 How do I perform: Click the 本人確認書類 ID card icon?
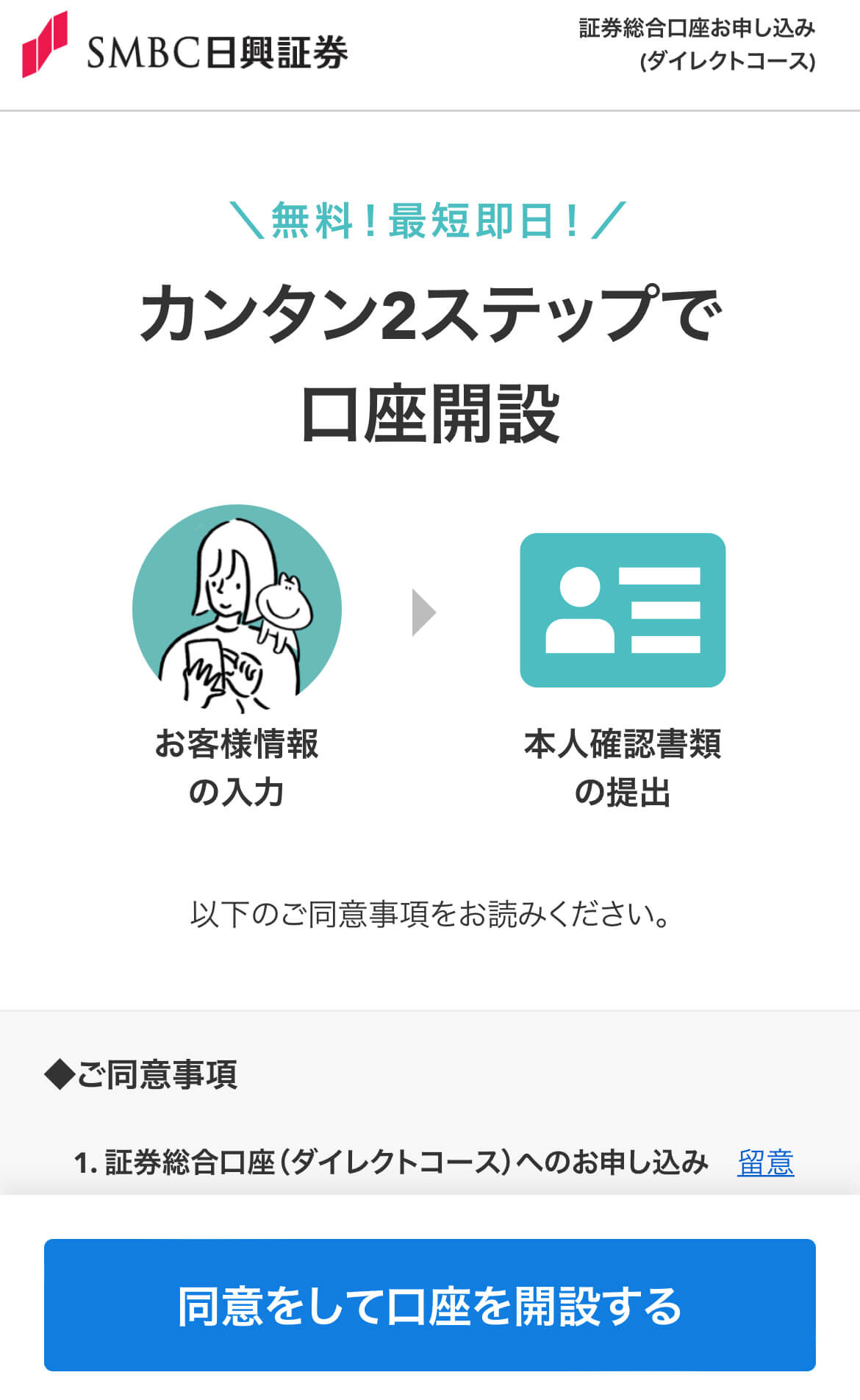(x=623, y=609)
